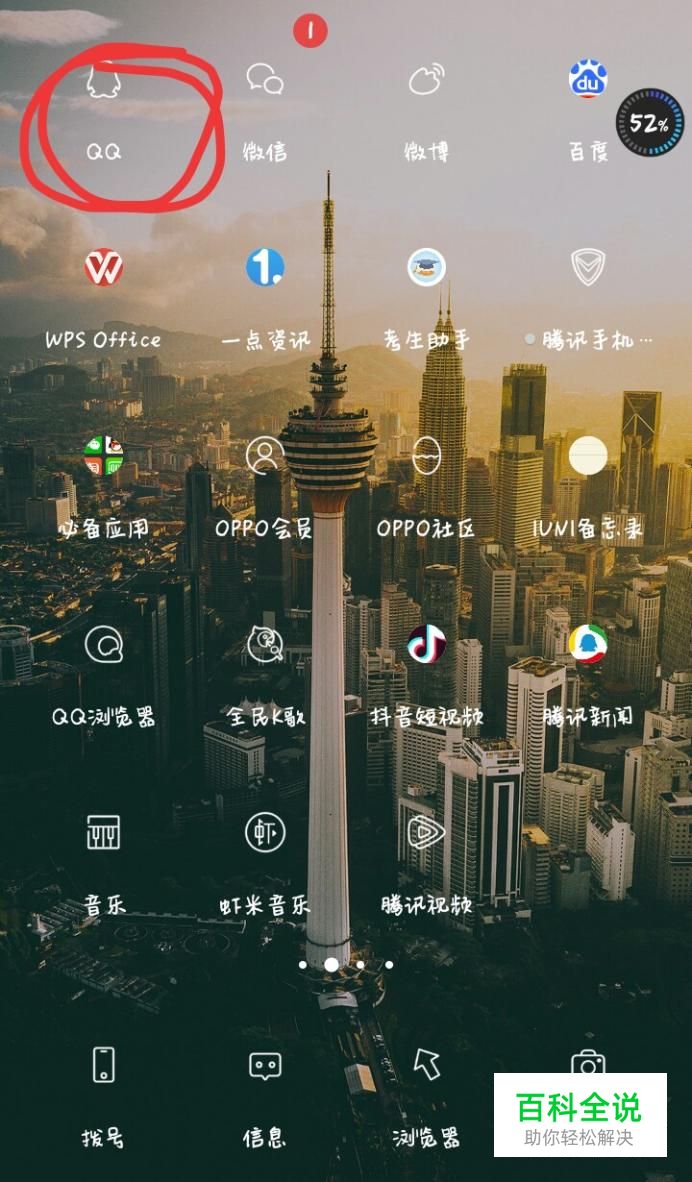This screenshot has width=692, height=1182.
Task: Open the 拨号 dialer in the dock
Action: coord(103,1066)
